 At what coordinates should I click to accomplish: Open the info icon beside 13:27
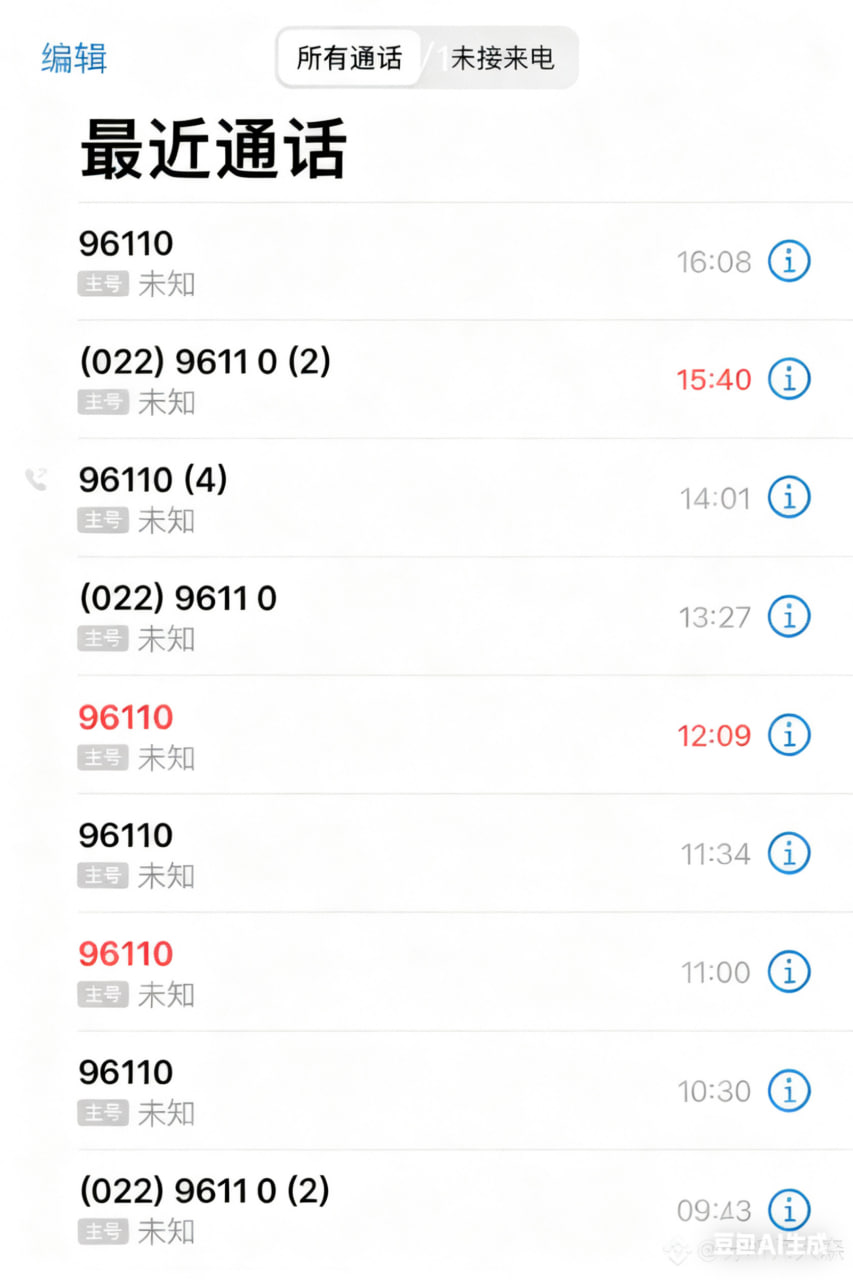tap(789, 616)
